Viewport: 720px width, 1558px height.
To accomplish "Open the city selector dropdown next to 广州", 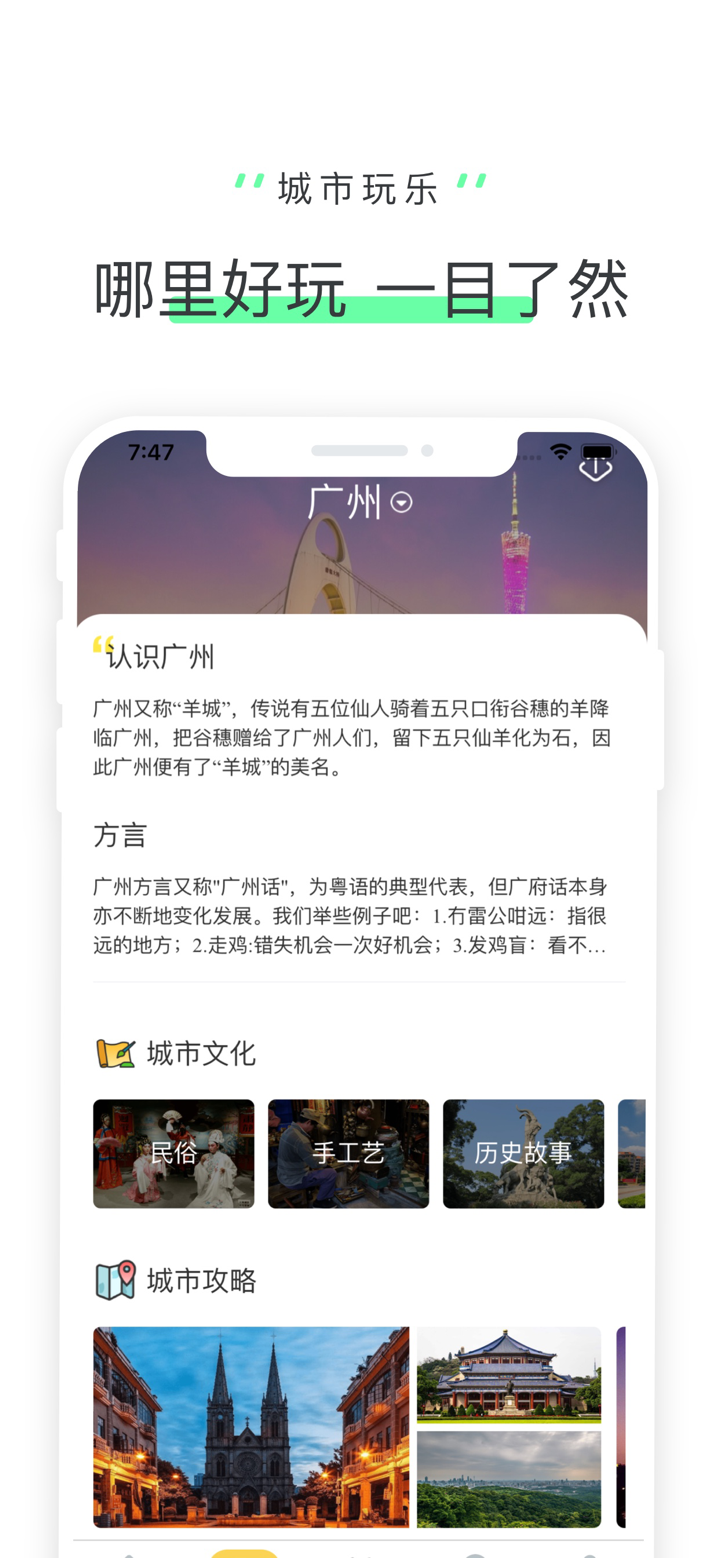I will 401,503.
